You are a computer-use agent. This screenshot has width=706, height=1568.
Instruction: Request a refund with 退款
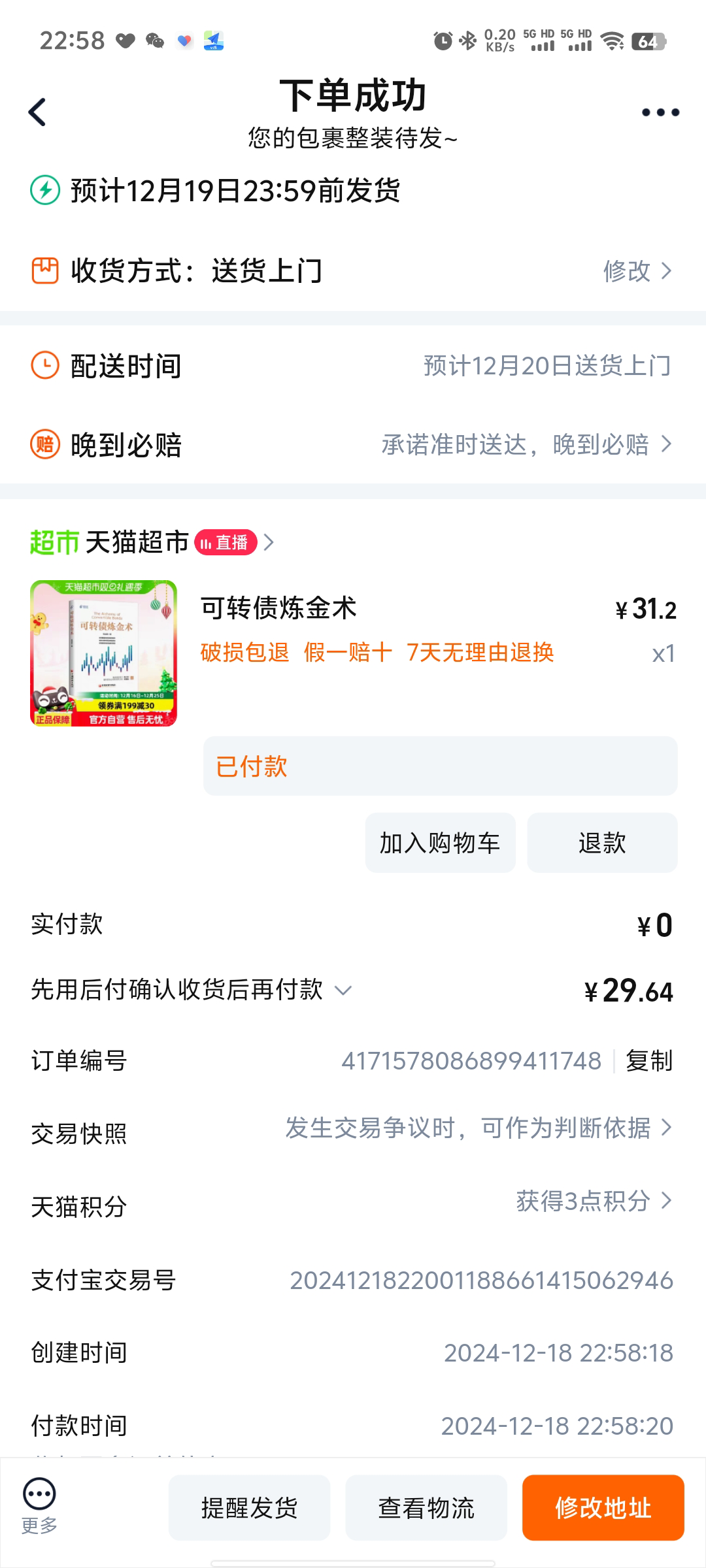[x=602, y=843]
